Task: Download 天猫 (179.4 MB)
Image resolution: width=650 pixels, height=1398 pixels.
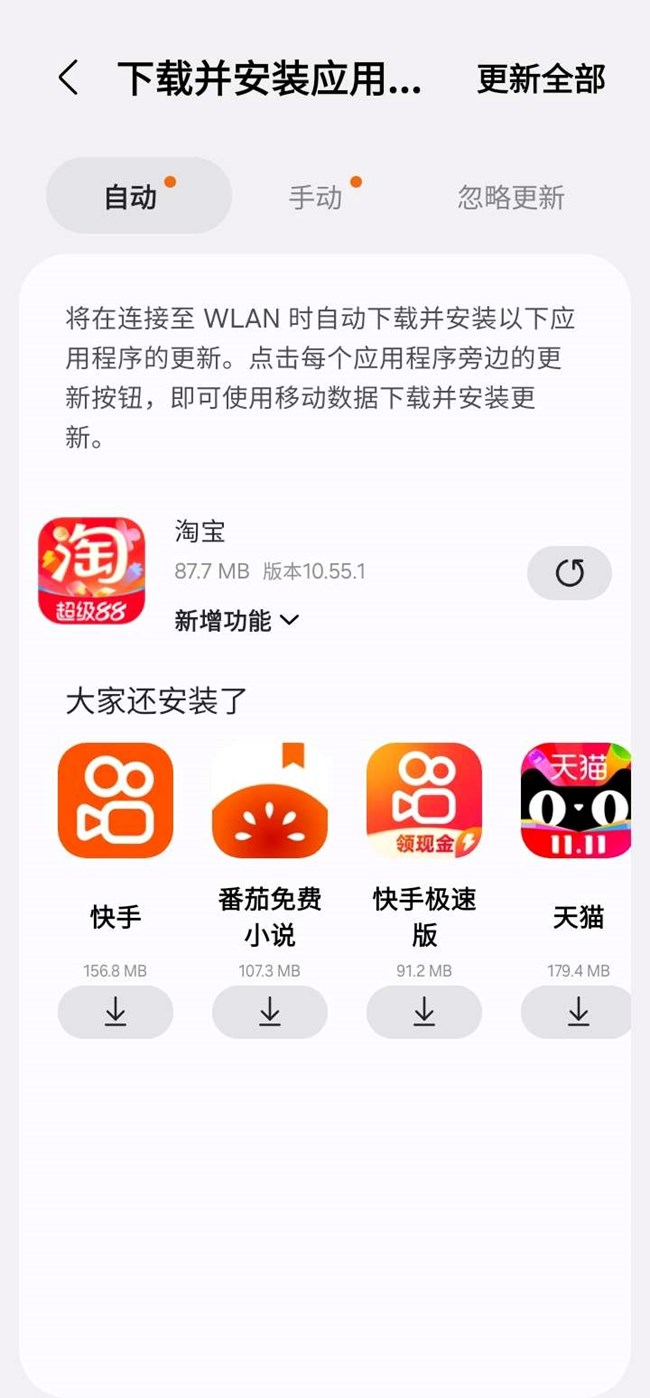Action: pos(577,1012)
